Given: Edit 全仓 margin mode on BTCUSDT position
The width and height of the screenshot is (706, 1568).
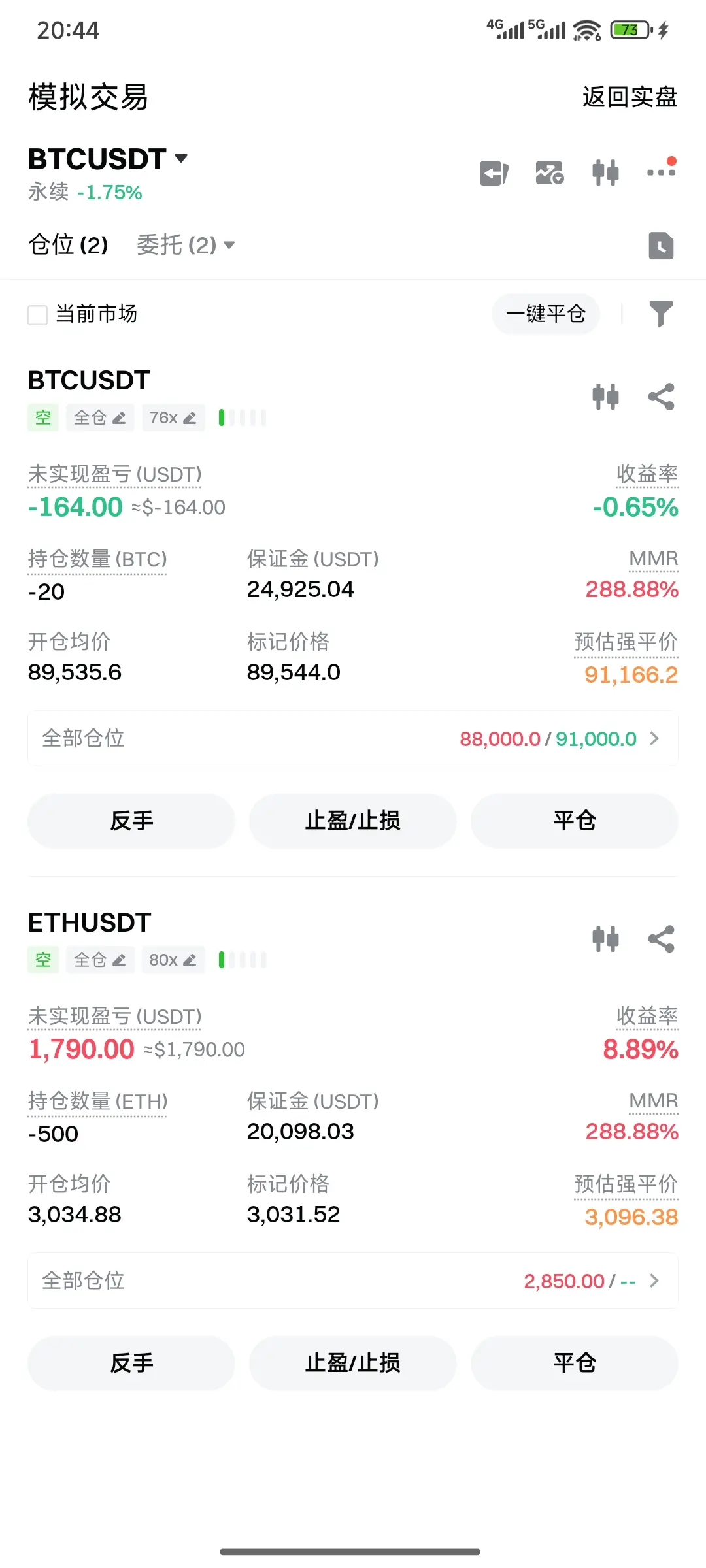Looking at the screenshot, I should click(100, 417).
